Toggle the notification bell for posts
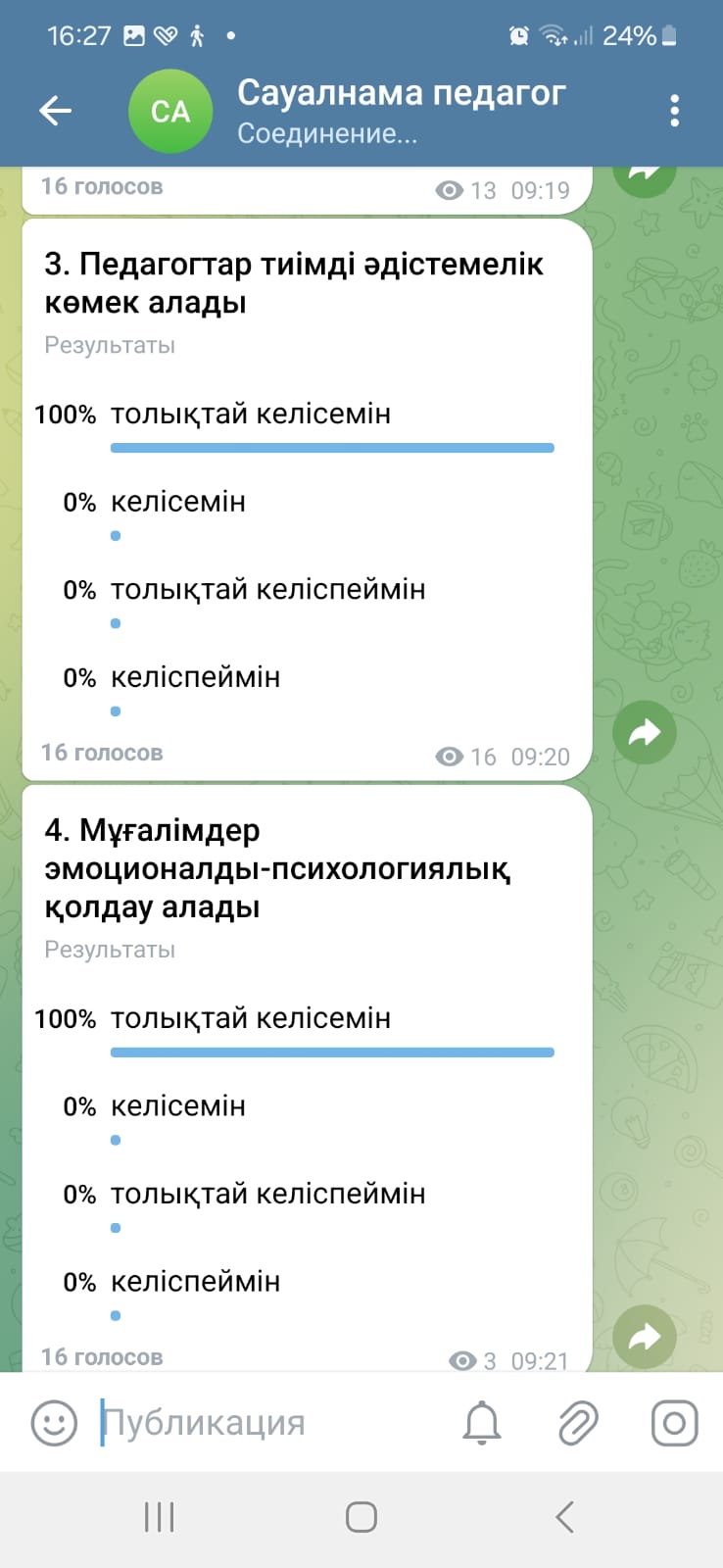Viewport: 723px width, 1568px height. (x=481, y=1422)
